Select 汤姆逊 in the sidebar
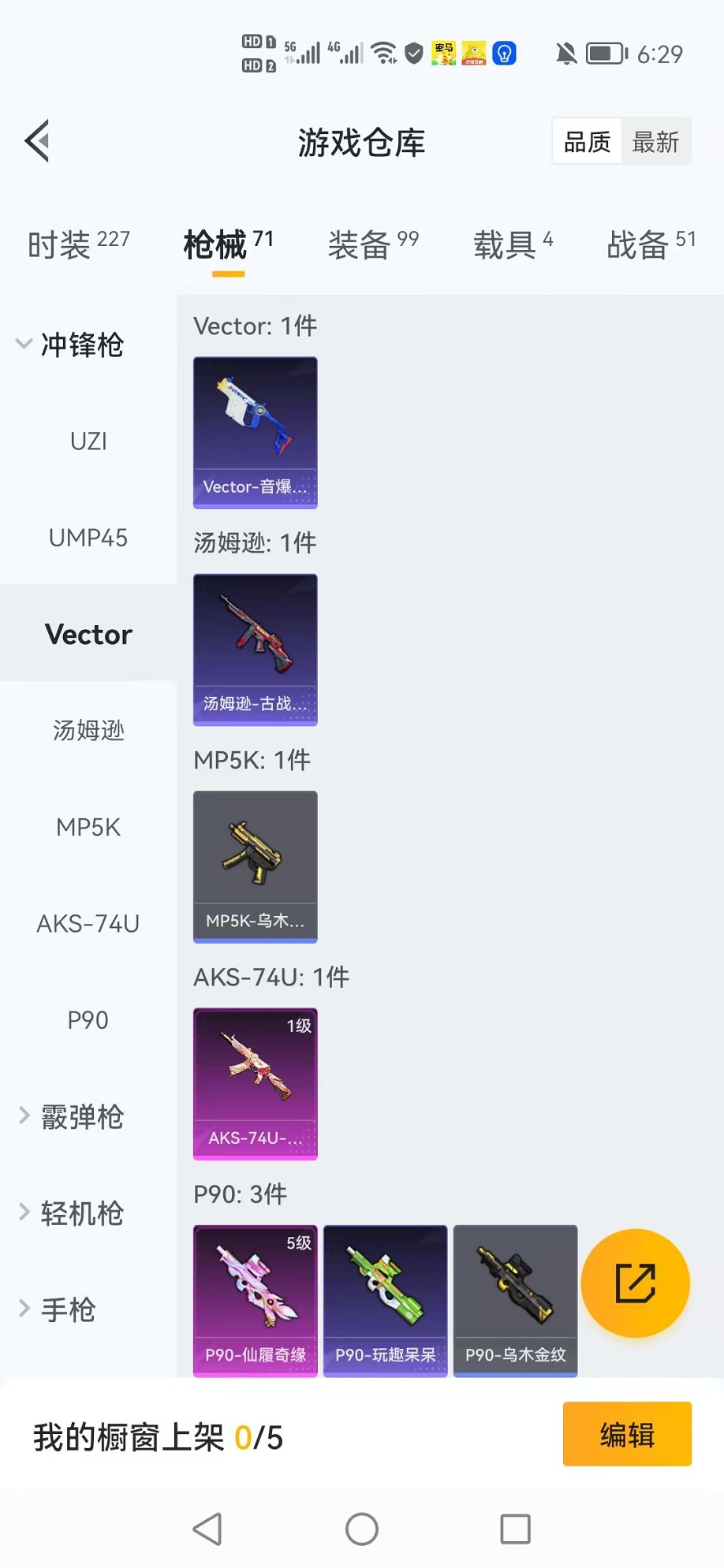Image resolution: width=724 pixels, height=1568 pixels. click(x=88, y=731)
